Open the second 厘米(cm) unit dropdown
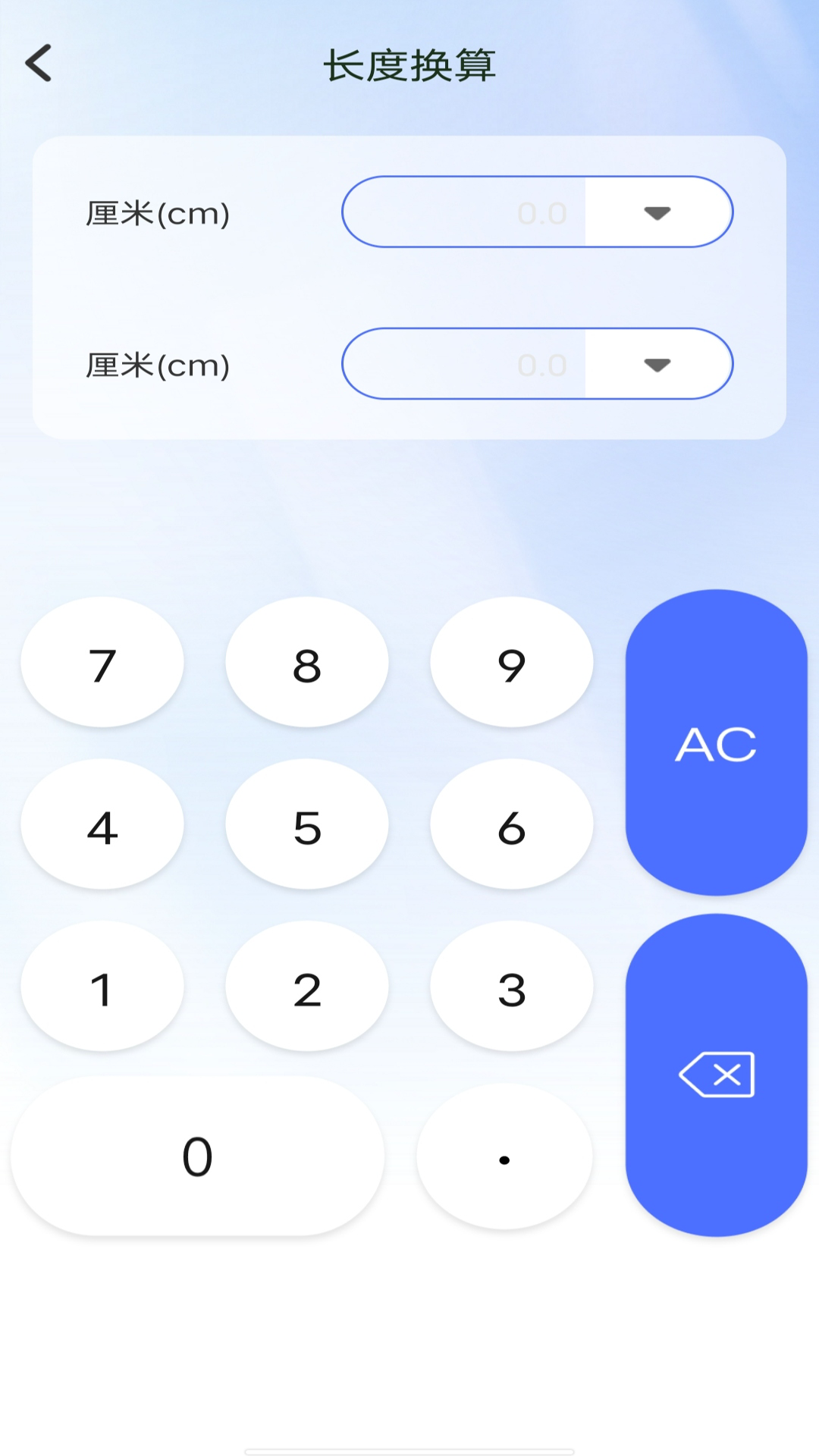The image size is (819, 1456). click(x=657, y=365)
